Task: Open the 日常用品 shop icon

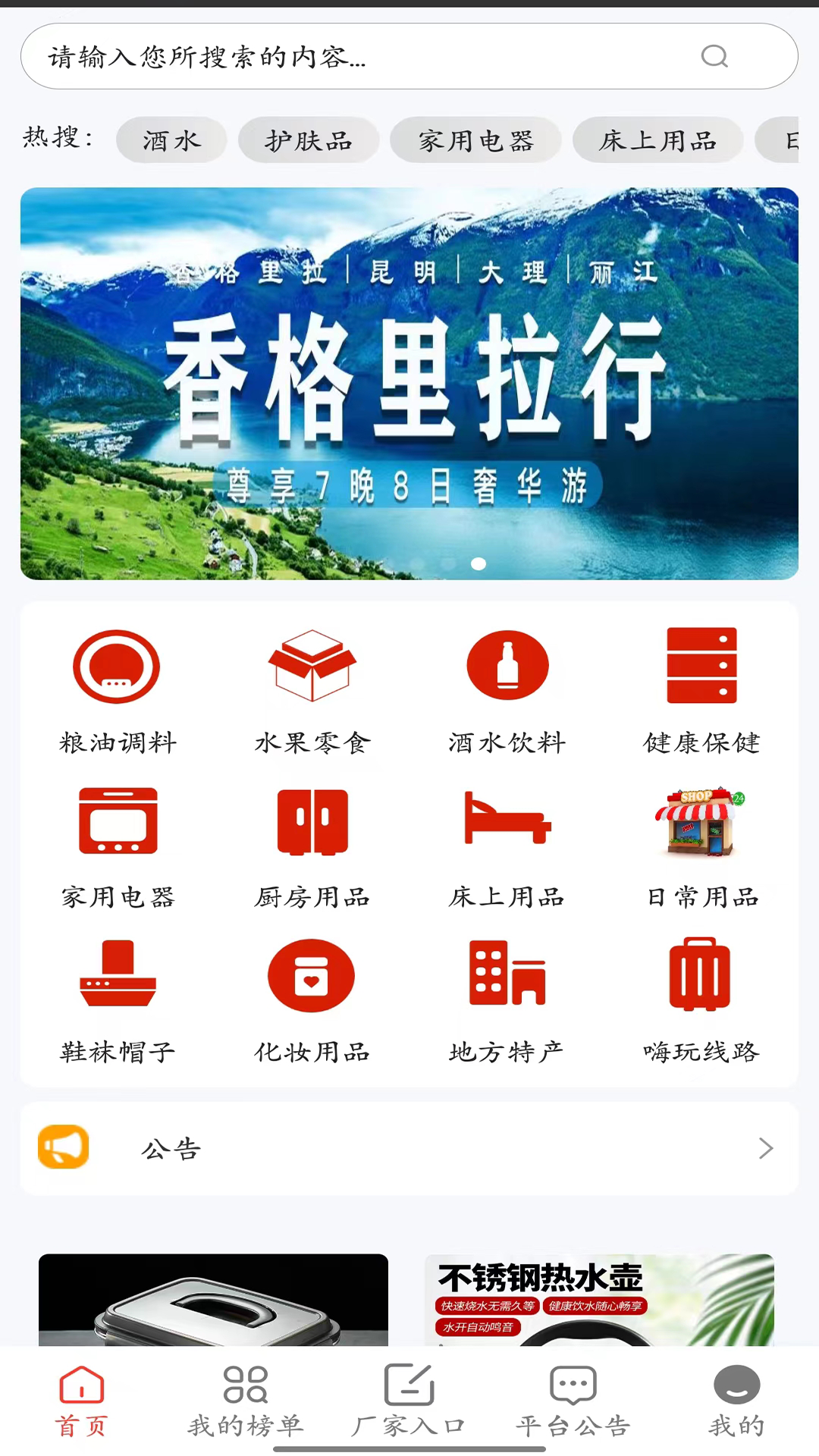Action: [x=701, y=821]
